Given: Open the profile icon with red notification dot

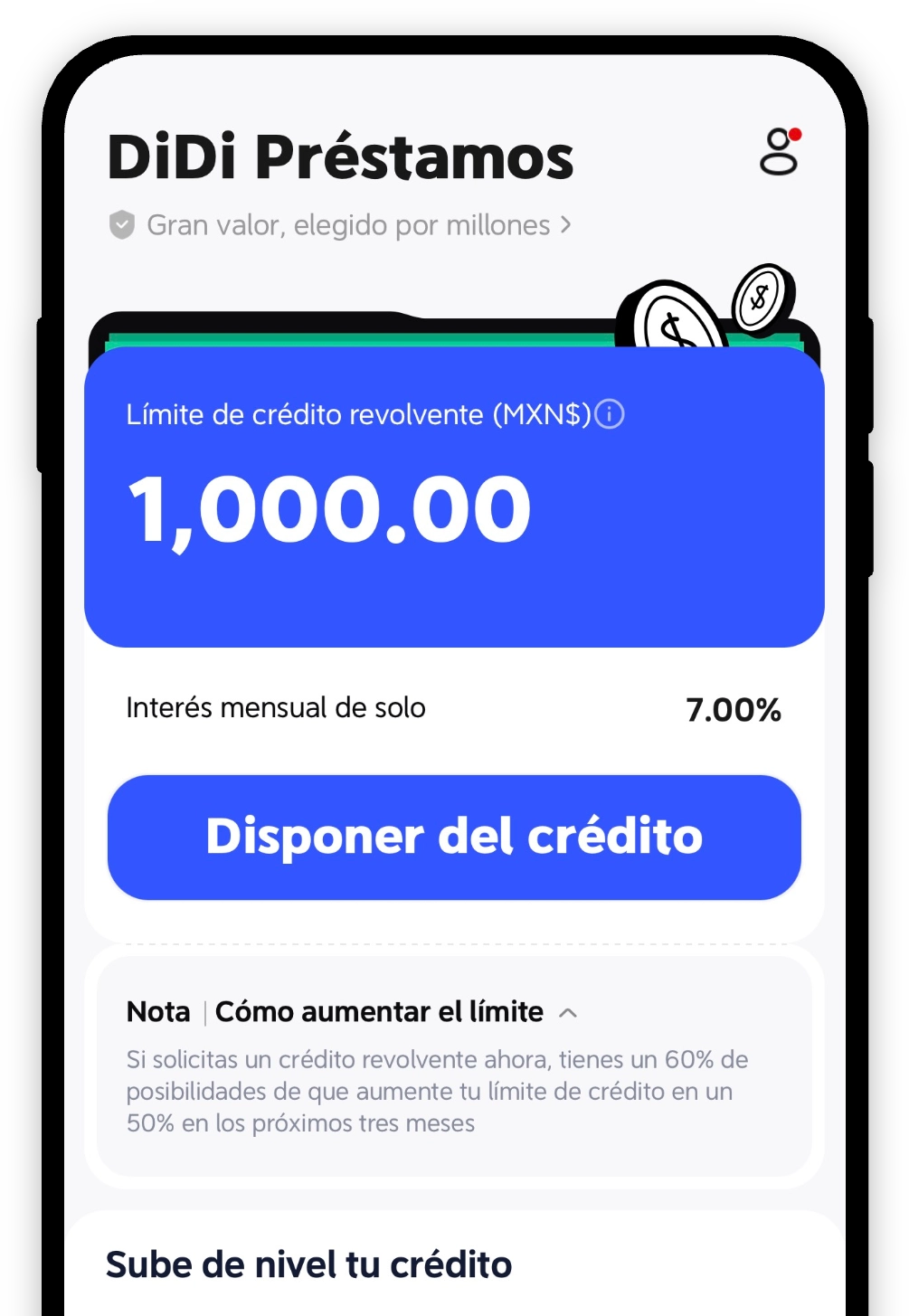Looking at the screenshot, I should click(776, 154).
